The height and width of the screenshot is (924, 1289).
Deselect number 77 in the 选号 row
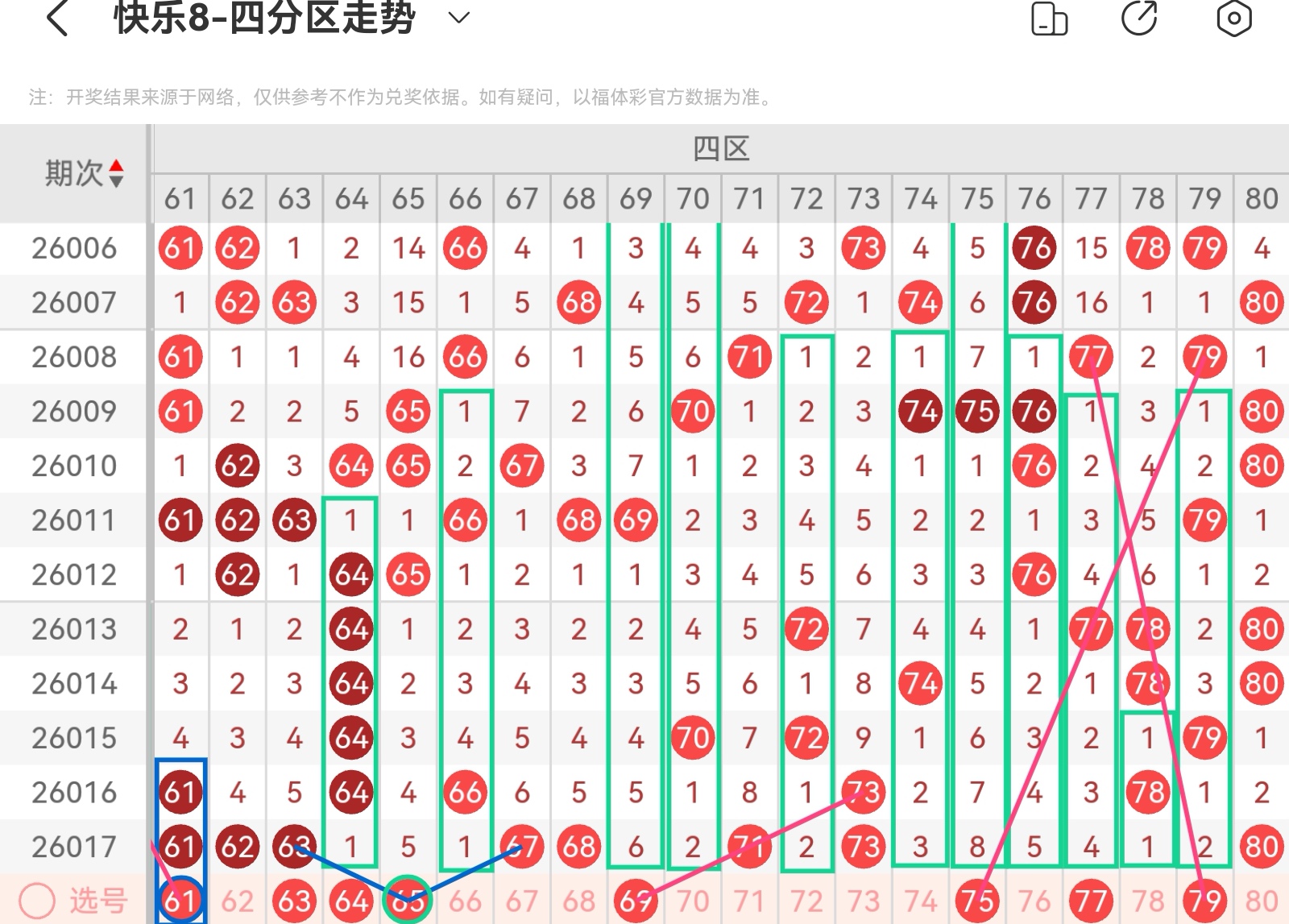coord(1091,901)
